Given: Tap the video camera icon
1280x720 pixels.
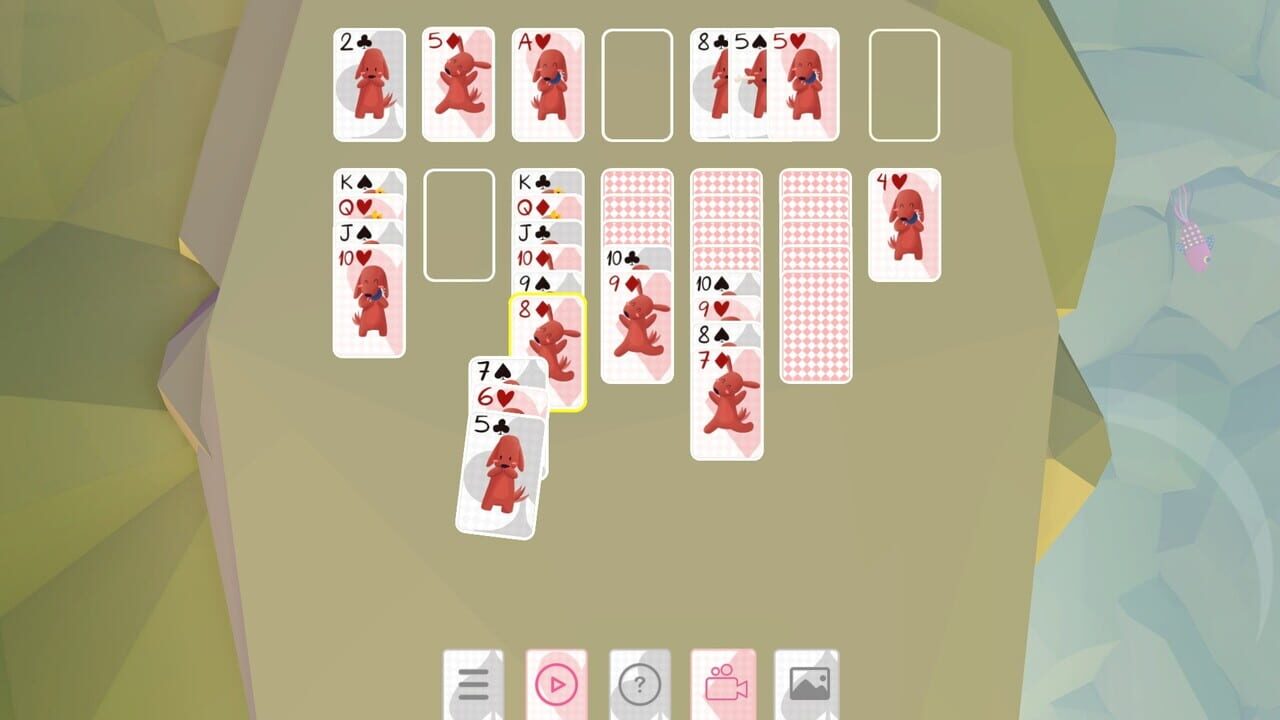Looking at the screenshot, I should point(724,685).
